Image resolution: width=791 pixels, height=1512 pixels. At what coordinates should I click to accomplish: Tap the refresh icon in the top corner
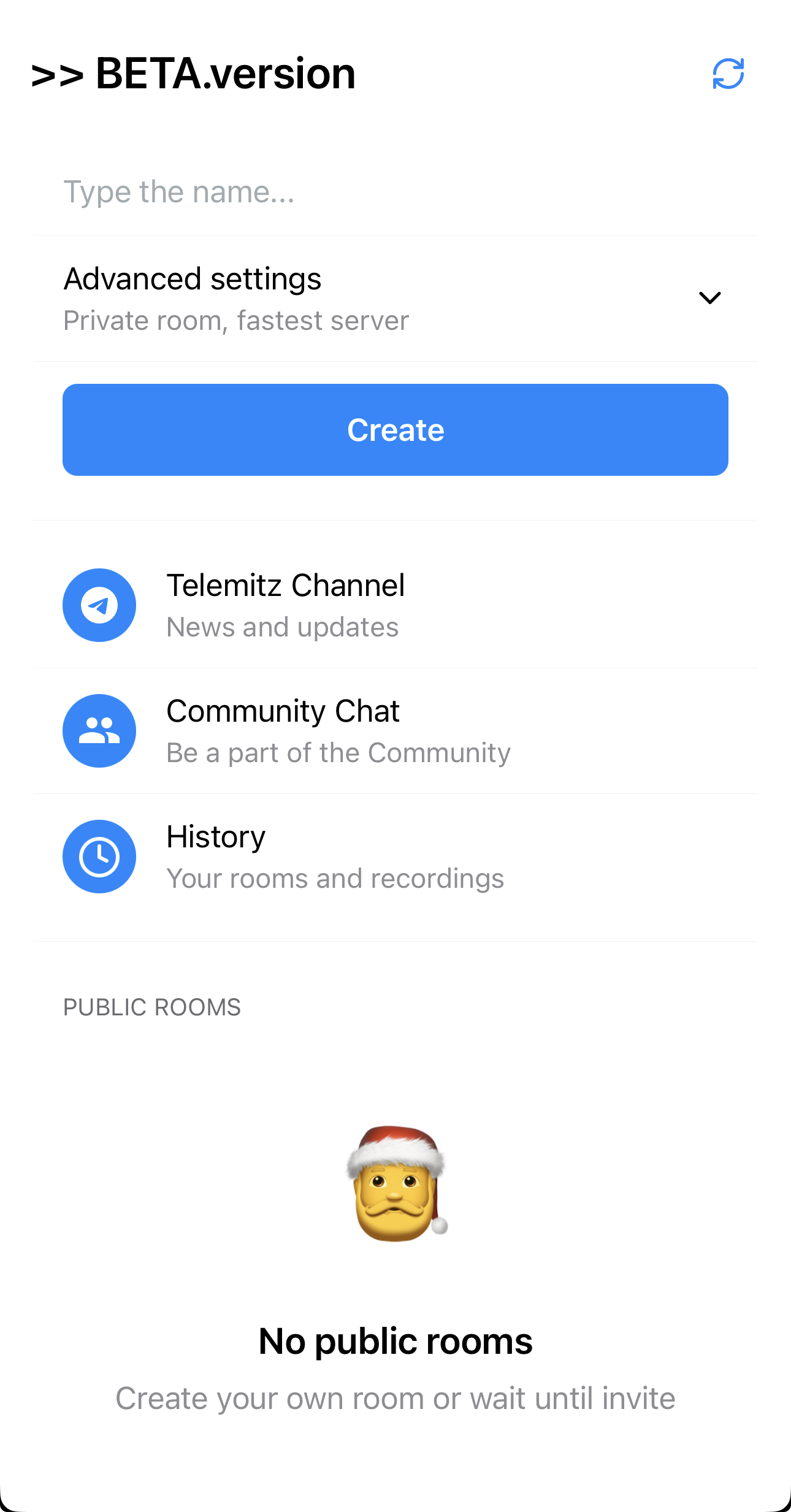click(729, 74)
